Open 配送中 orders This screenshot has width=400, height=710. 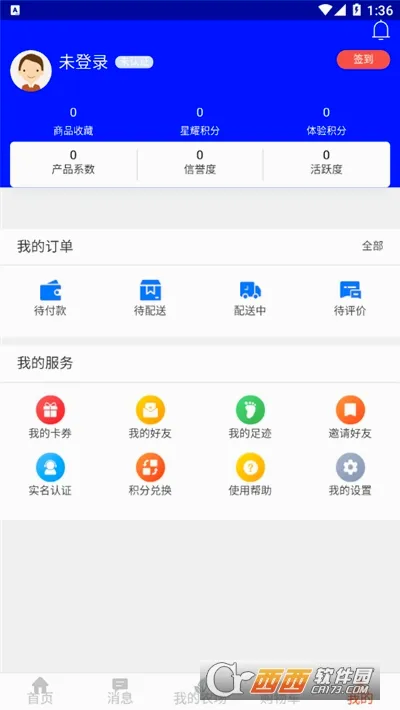(x=250, y=298)
